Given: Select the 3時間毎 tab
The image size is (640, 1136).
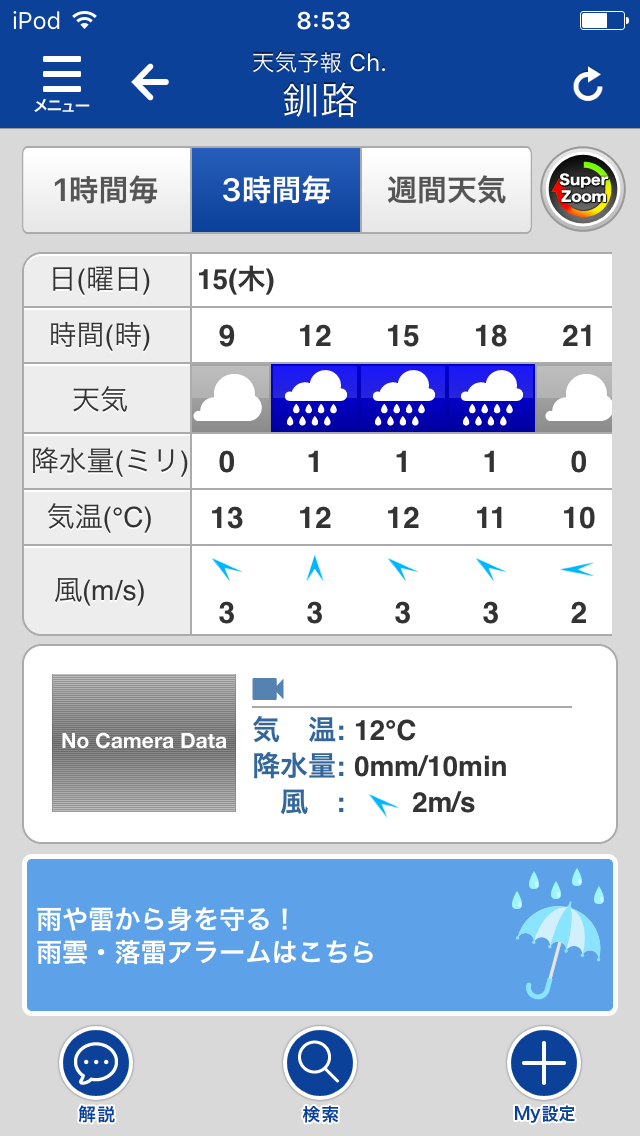Looking at the screenshot, I should tap(276, 191).
